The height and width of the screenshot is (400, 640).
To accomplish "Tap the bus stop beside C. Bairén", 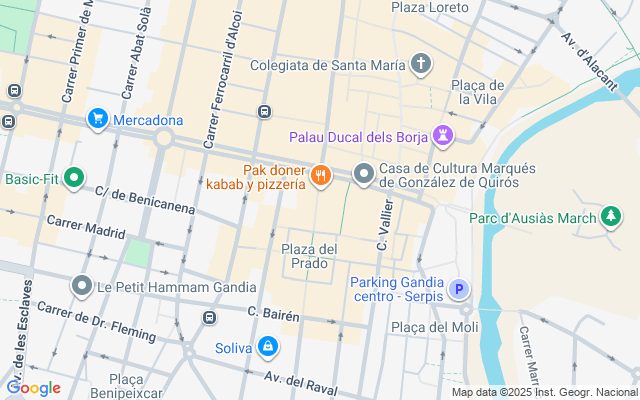I will click(209, 318).
